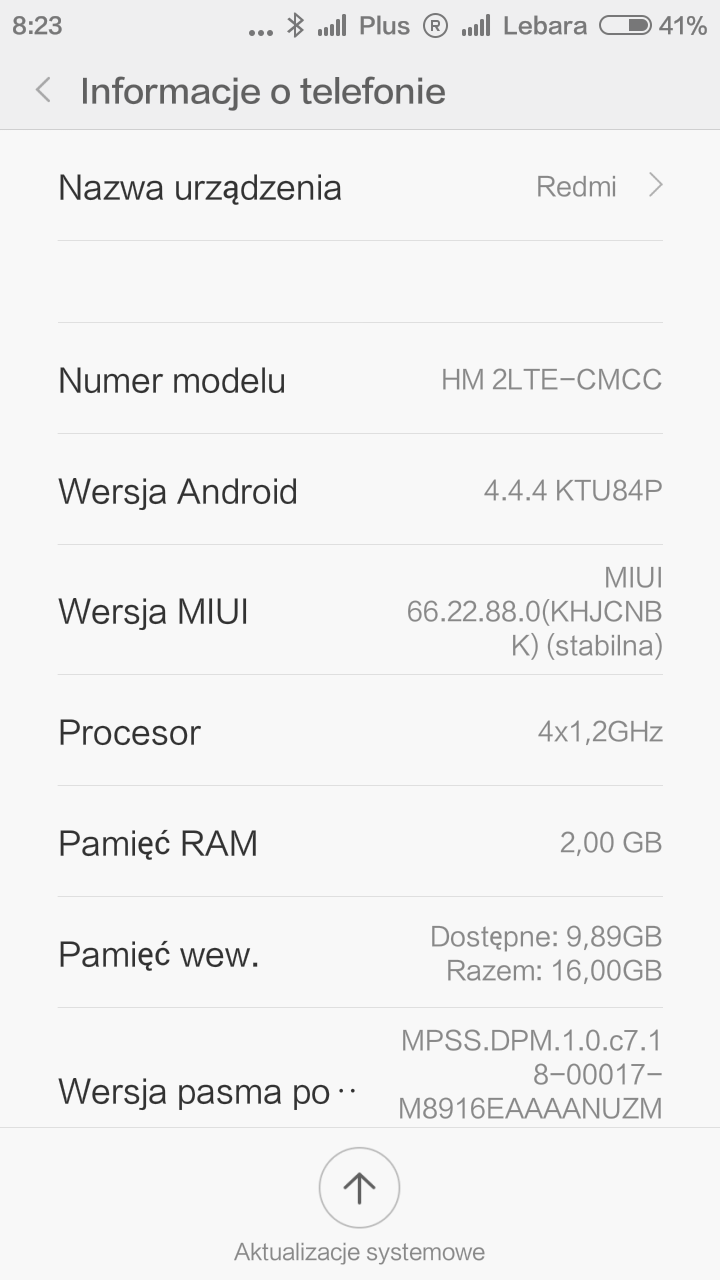Image resolution: width=720 pixels, height=1280 pixels.
Task: Tap the Pamięć RAM row
Action: tap(360, 843)
